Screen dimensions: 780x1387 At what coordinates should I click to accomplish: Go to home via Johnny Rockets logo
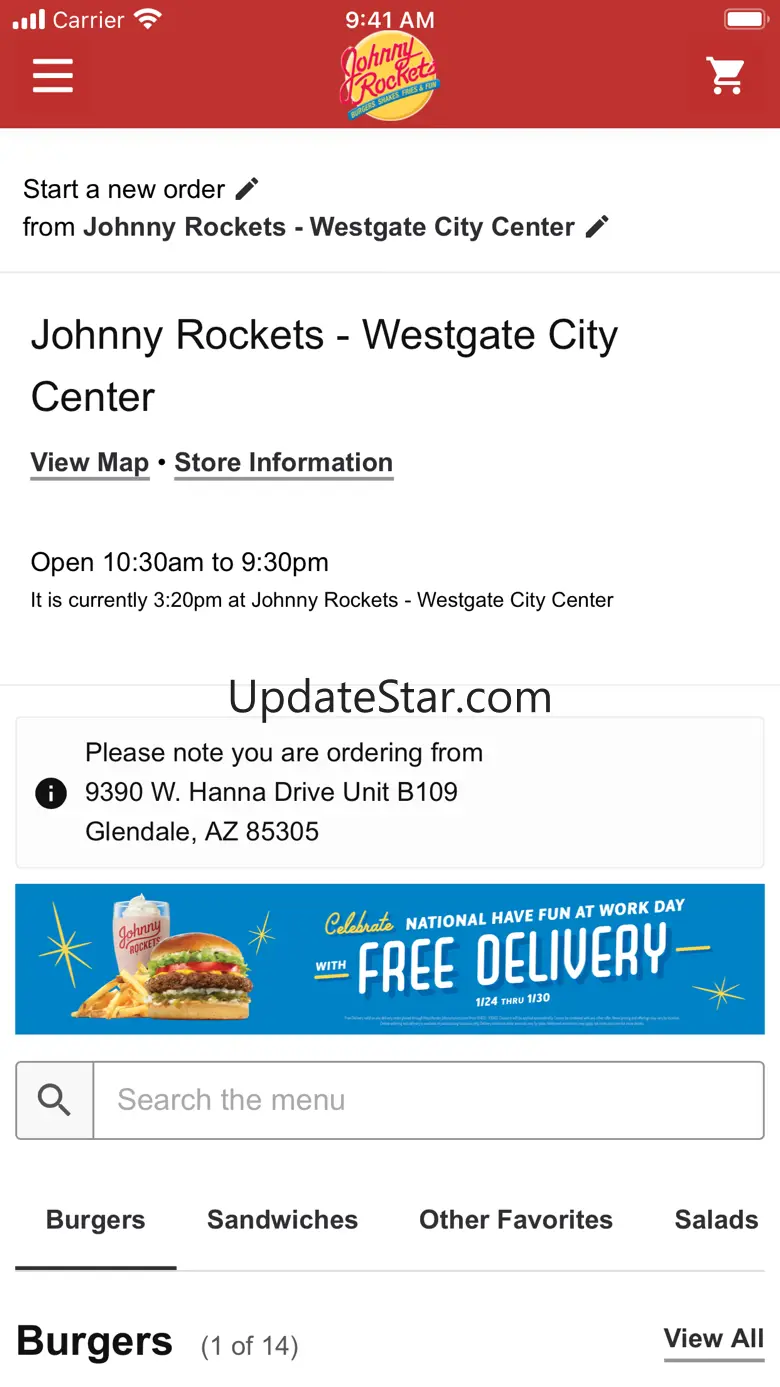[x=390, y=76]
